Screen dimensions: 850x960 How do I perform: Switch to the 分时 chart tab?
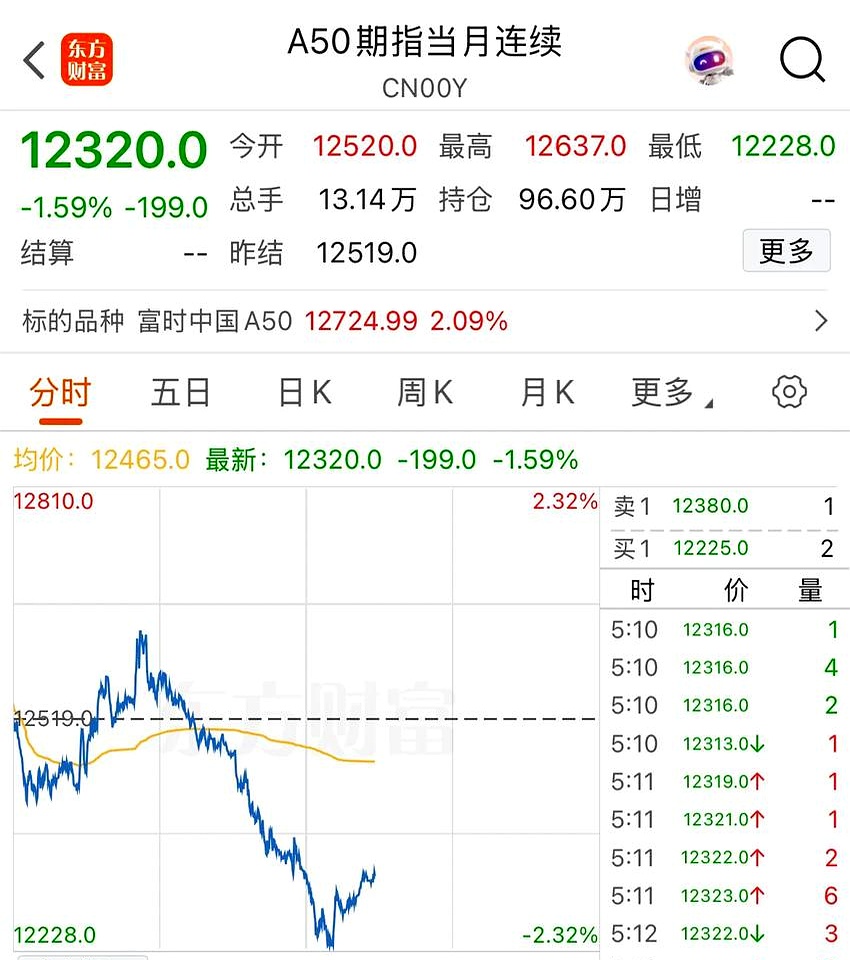pos(60,393)
